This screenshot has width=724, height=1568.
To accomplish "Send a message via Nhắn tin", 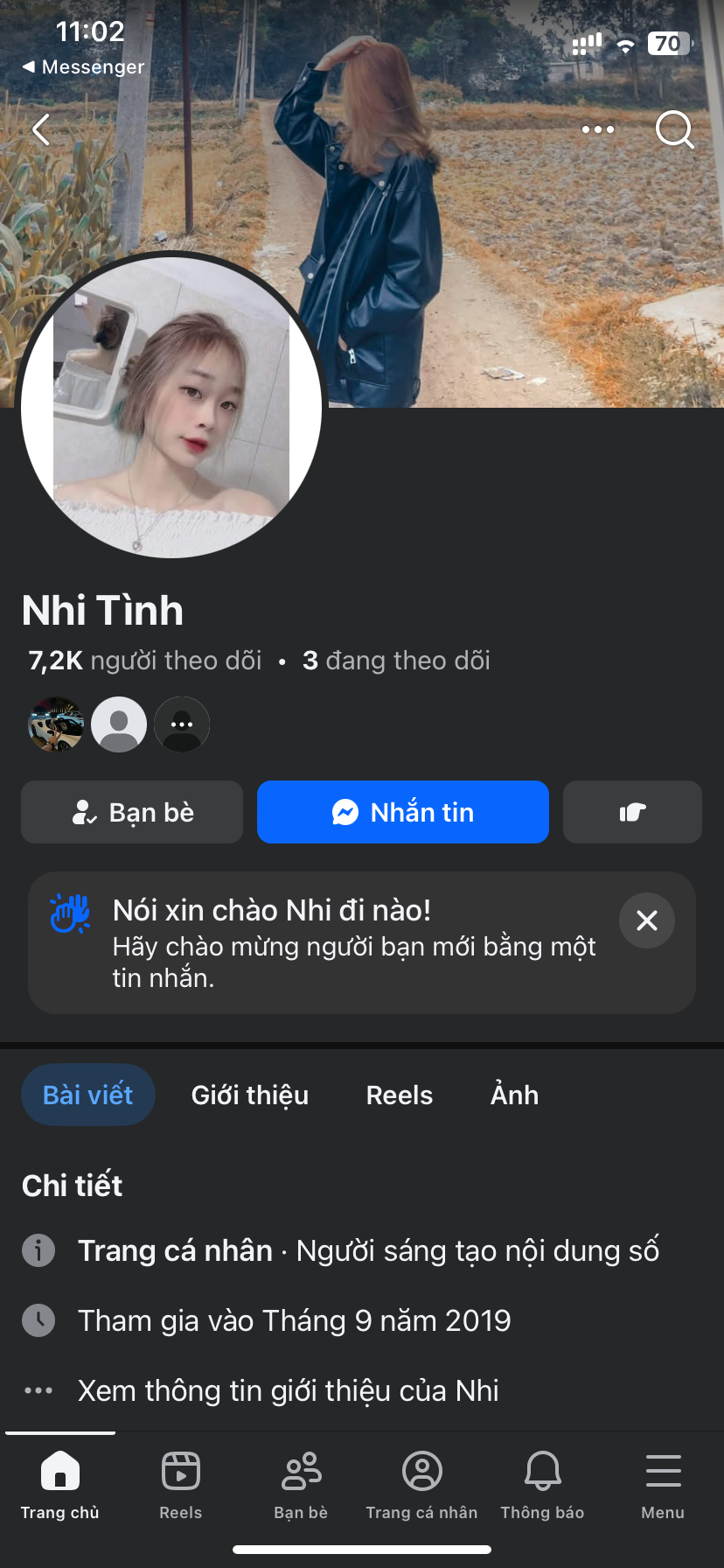I will (403, 812).
